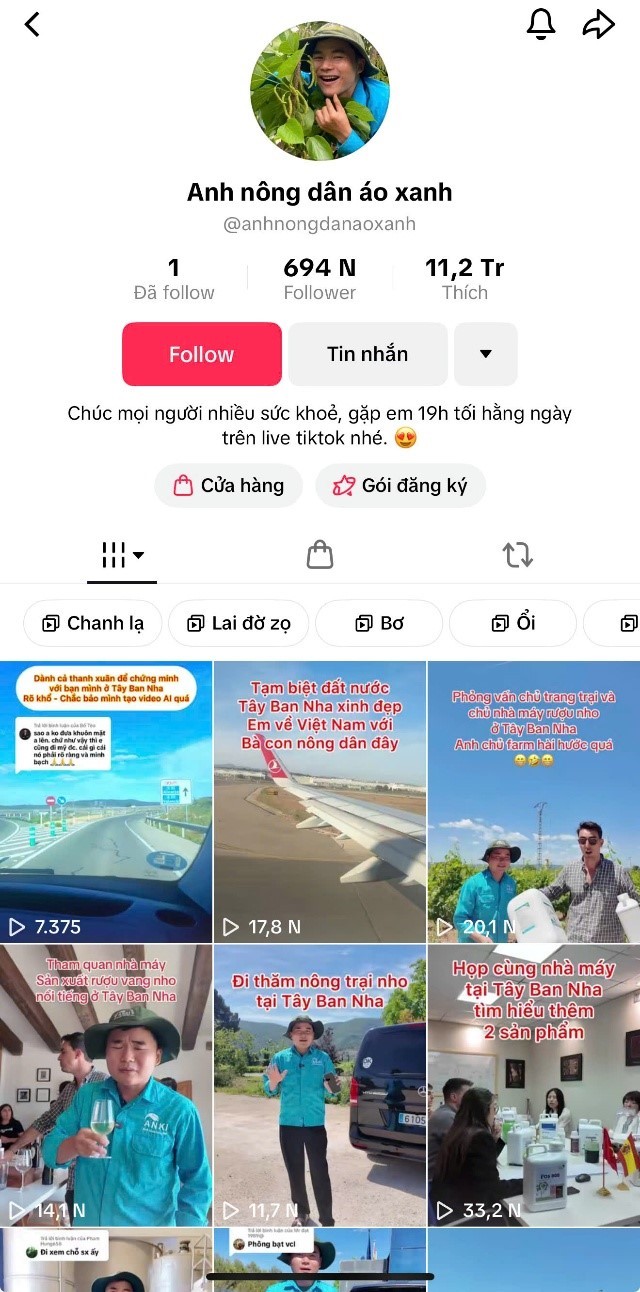Image resolution: width=640 pixels, height=1292 pixels.
Task: Tap the Tin nhắn message button
Action: [367, 354]
